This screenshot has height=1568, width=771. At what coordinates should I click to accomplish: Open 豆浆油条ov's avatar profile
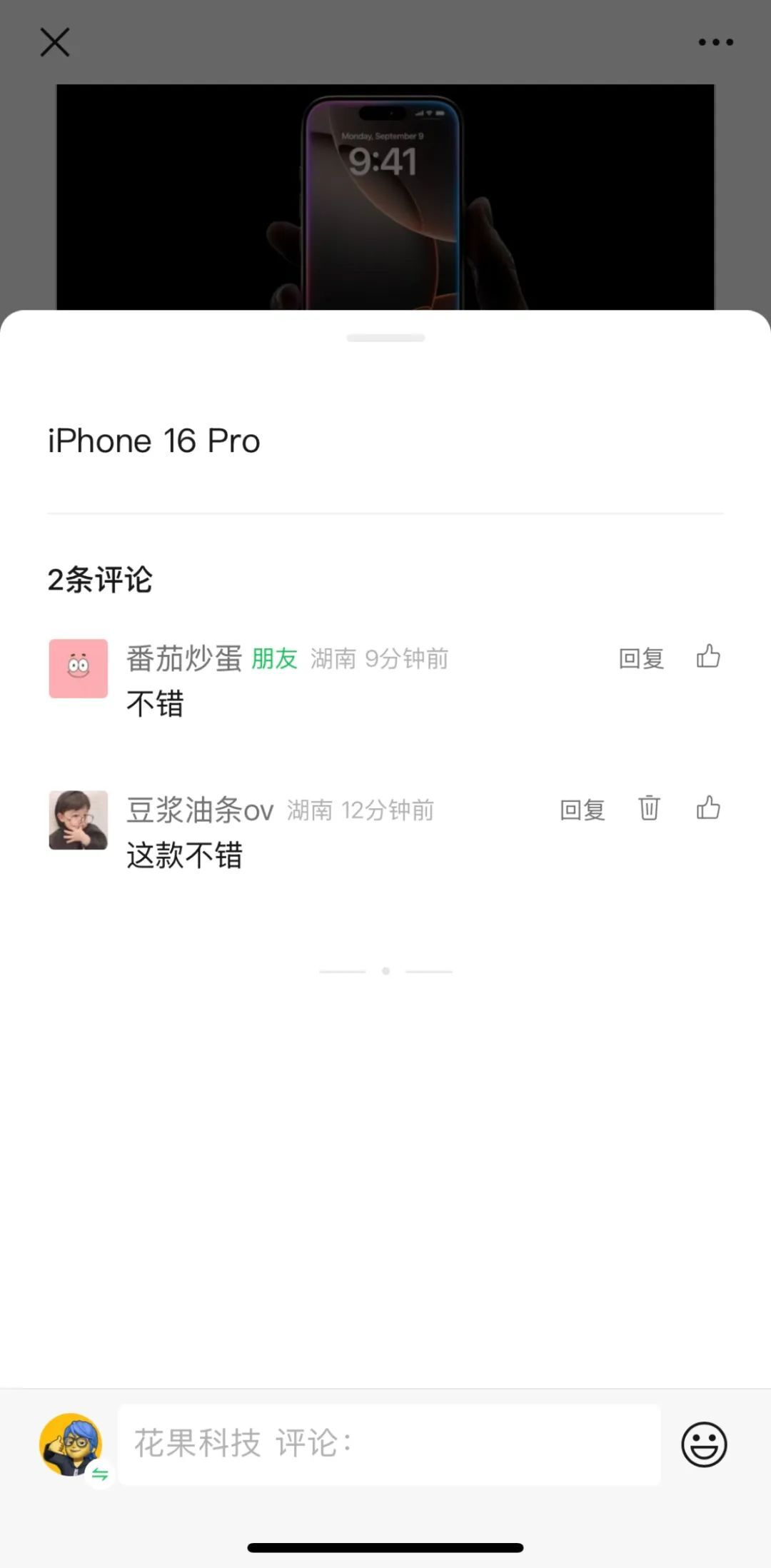[79, 820]
